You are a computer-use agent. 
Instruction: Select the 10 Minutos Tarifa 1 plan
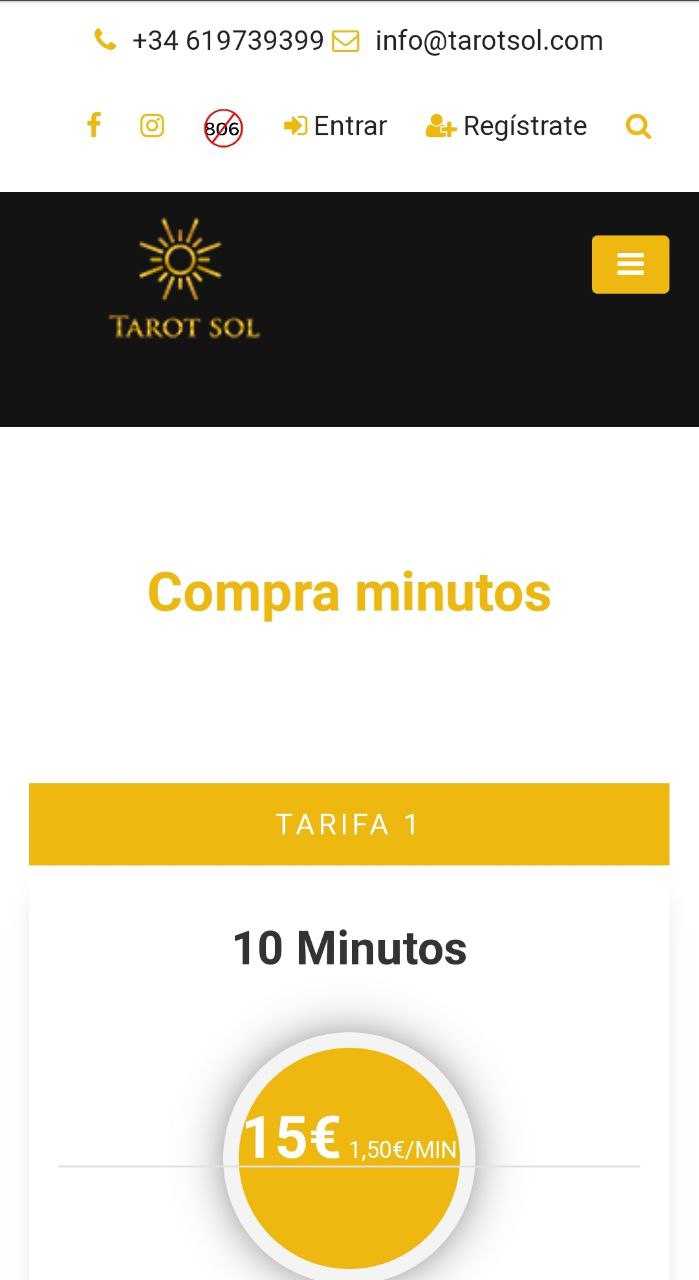pyautogui.click(x=349, y=947)
